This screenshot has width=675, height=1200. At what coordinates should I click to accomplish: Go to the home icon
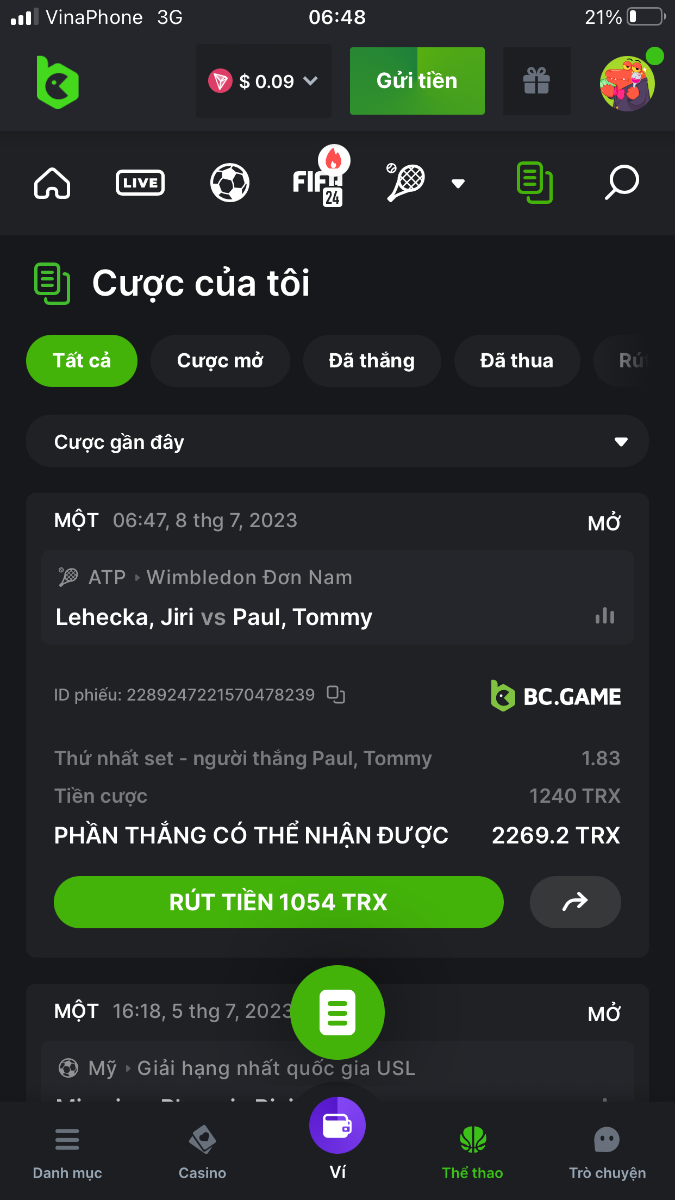(x=52, y=183)
